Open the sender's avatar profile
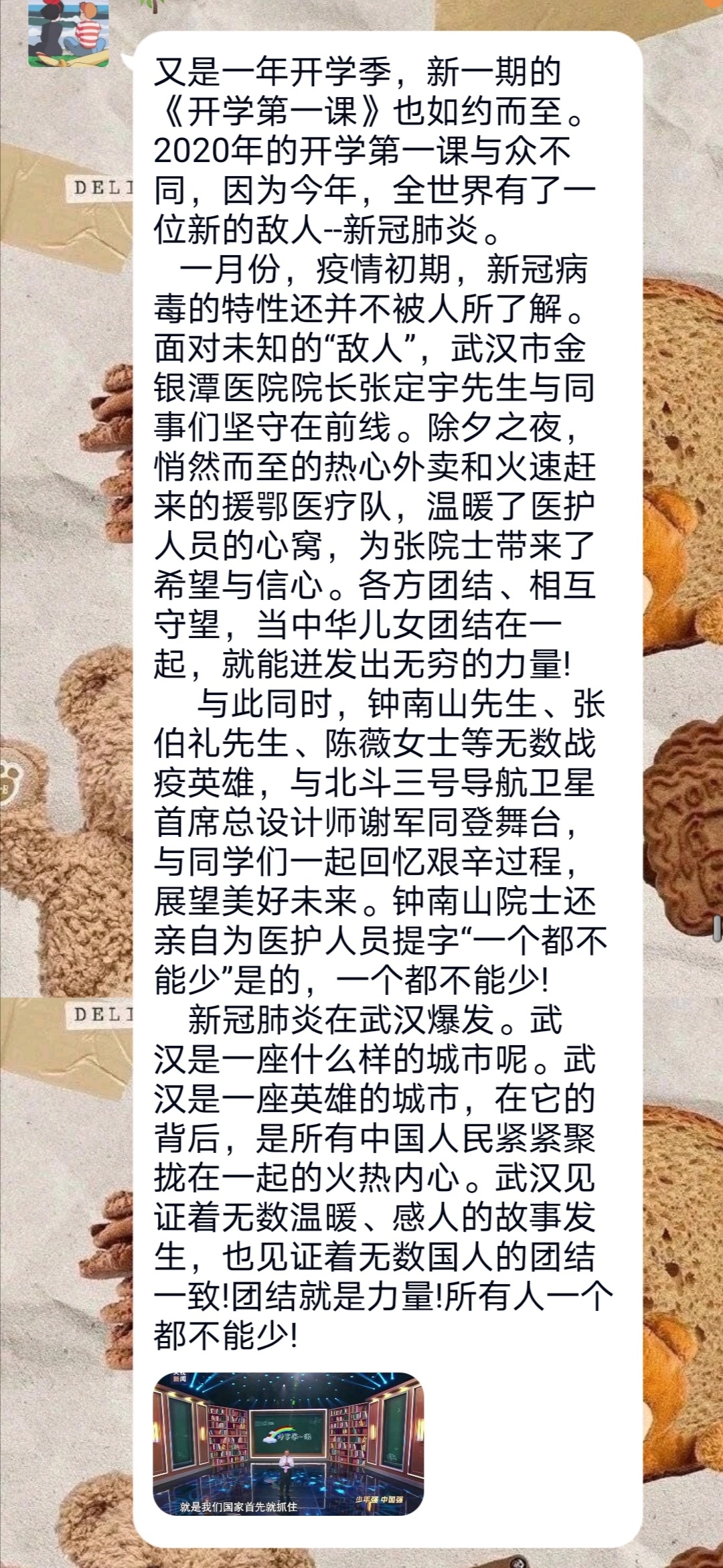Viewport: 723px width, 1568px height. pos(68,33)
